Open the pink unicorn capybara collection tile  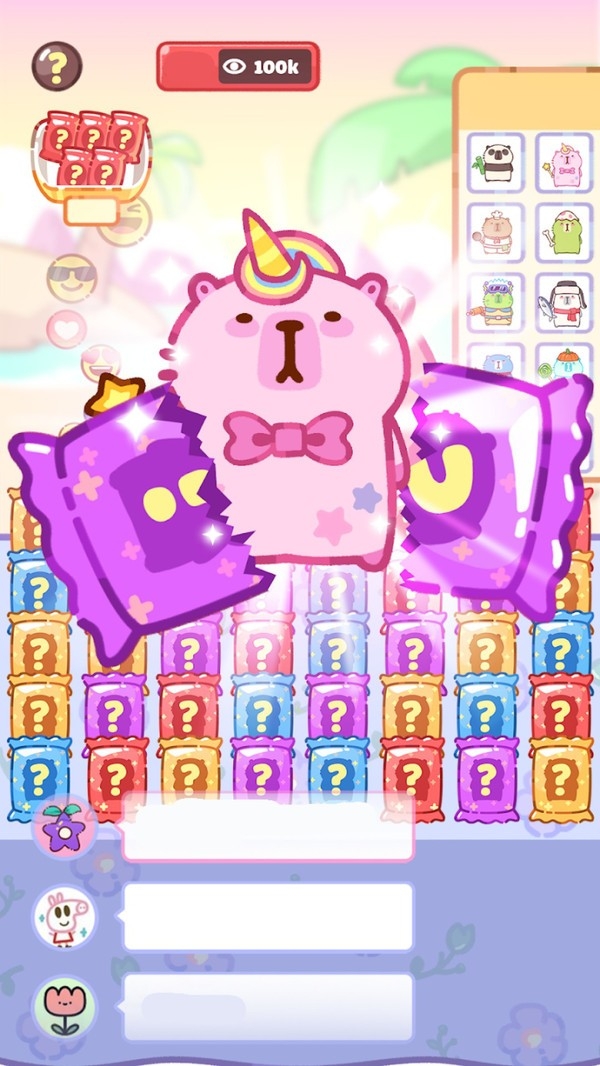pos(563,163)
